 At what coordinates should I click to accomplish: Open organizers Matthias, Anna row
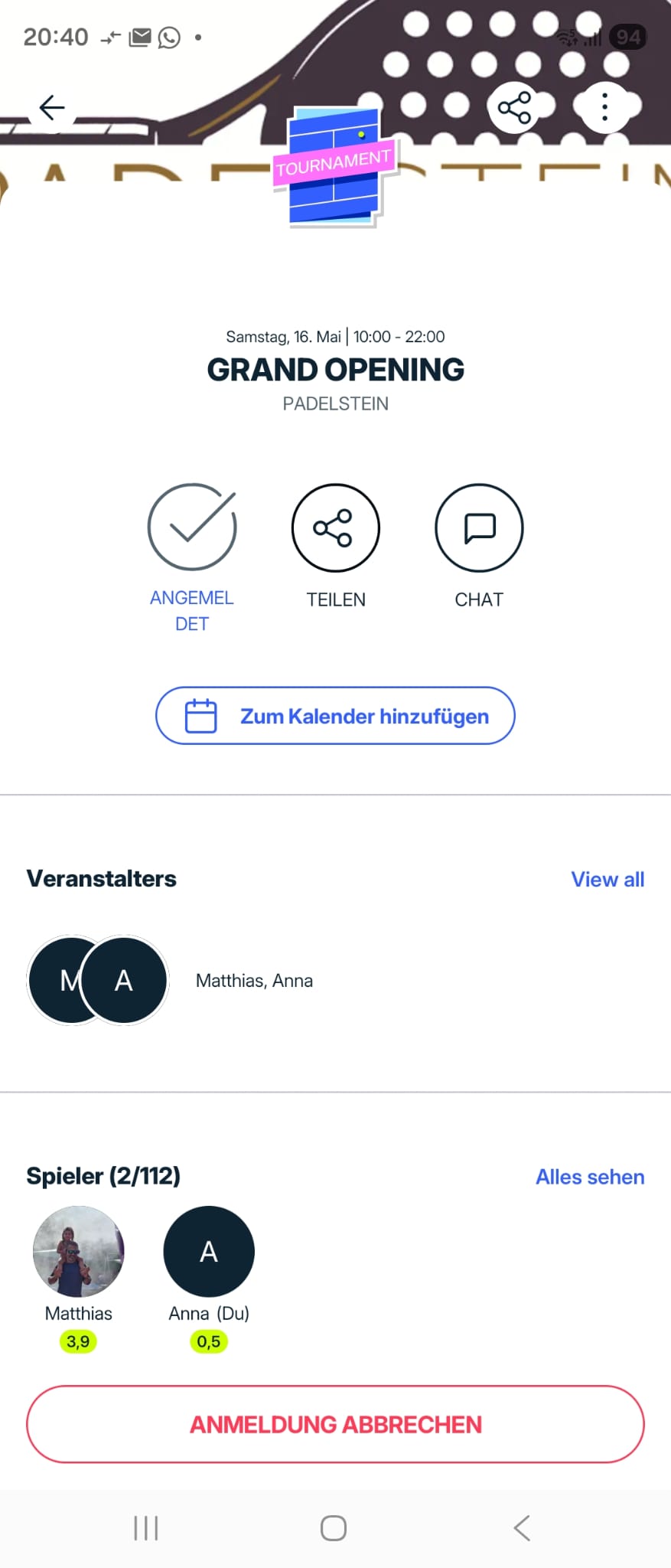pos(254,981)
